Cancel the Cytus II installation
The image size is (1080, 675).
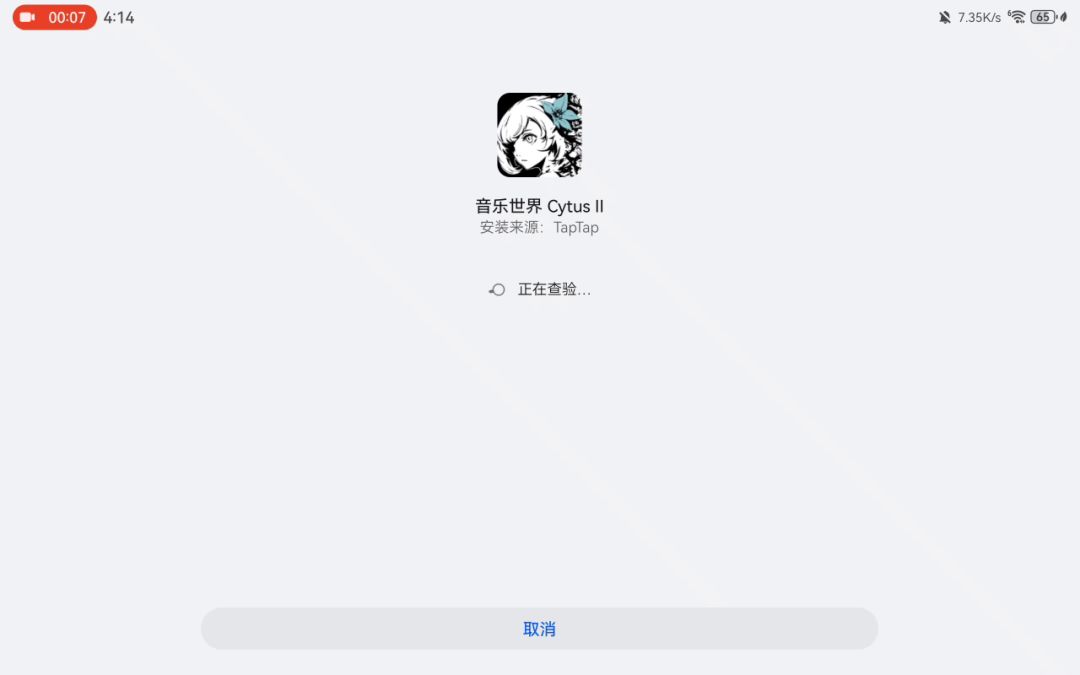[539, 629]
